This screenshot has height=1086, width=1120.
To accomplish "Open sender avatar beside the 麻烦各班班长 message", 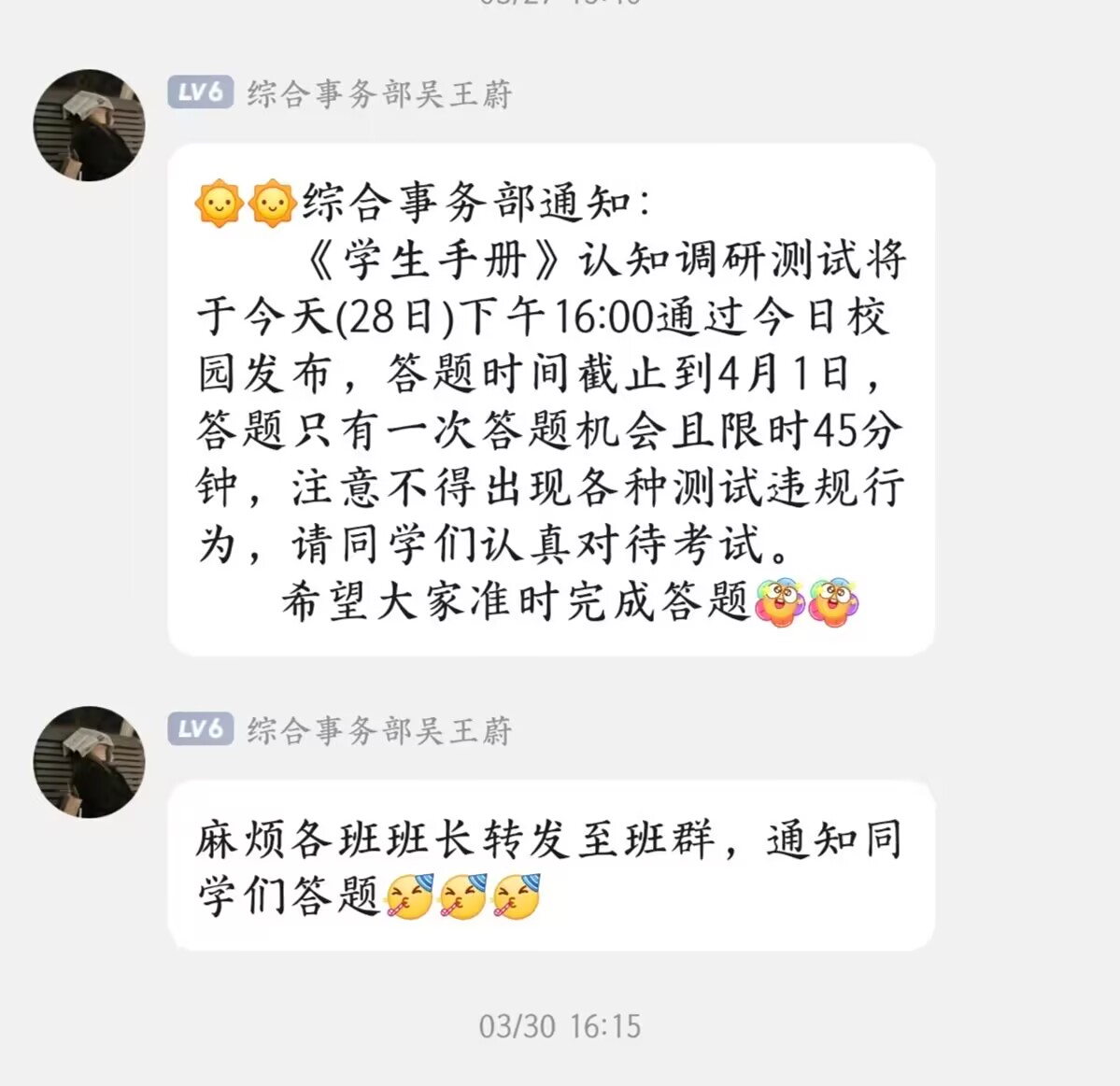I will (89, 762).
